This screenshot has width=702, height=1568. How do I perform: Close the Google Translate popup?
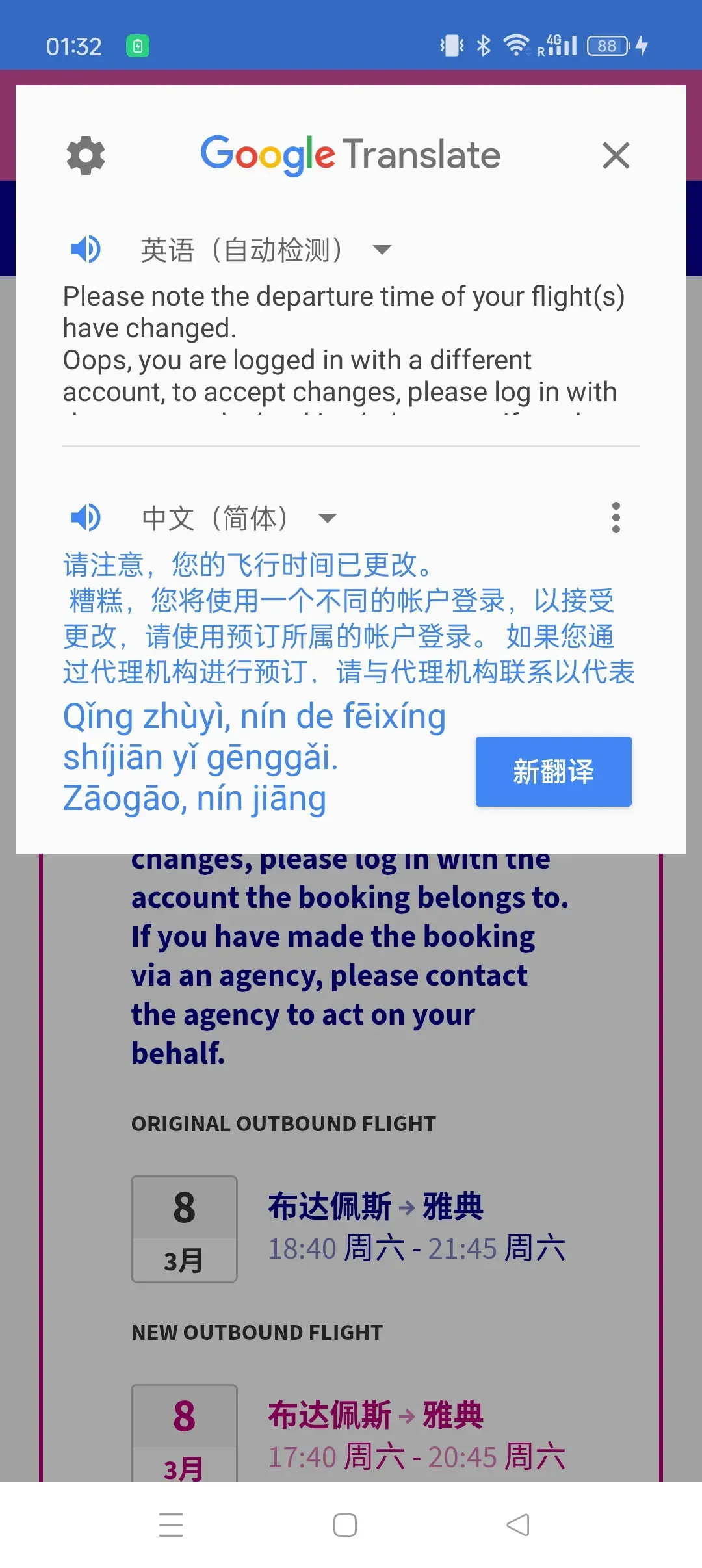(616, 155)
